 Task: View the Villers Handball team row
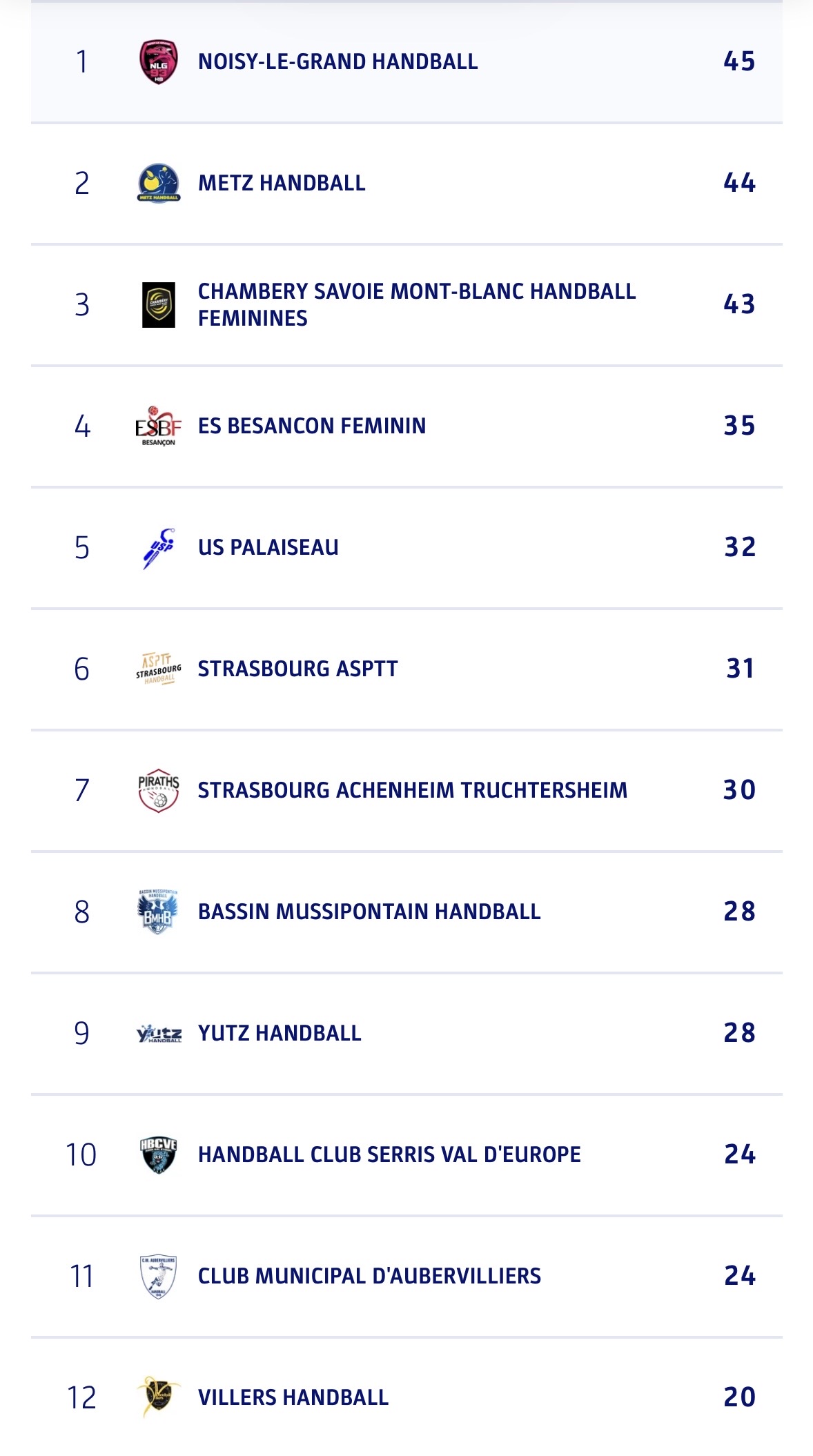(x=293, y=1397)
